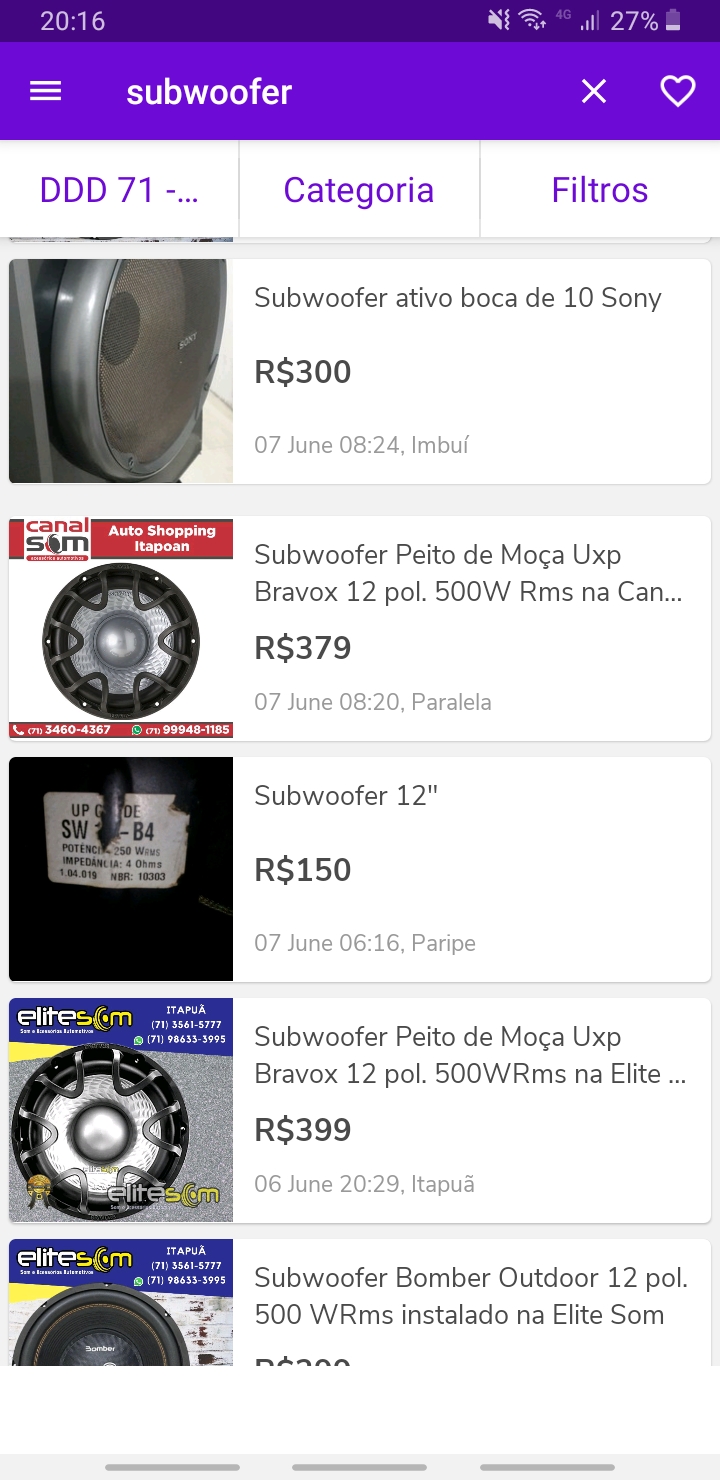This screenshot has height=1480, width=720.
Task: Tap the subwoofer search field
Action: pos(300,92)
